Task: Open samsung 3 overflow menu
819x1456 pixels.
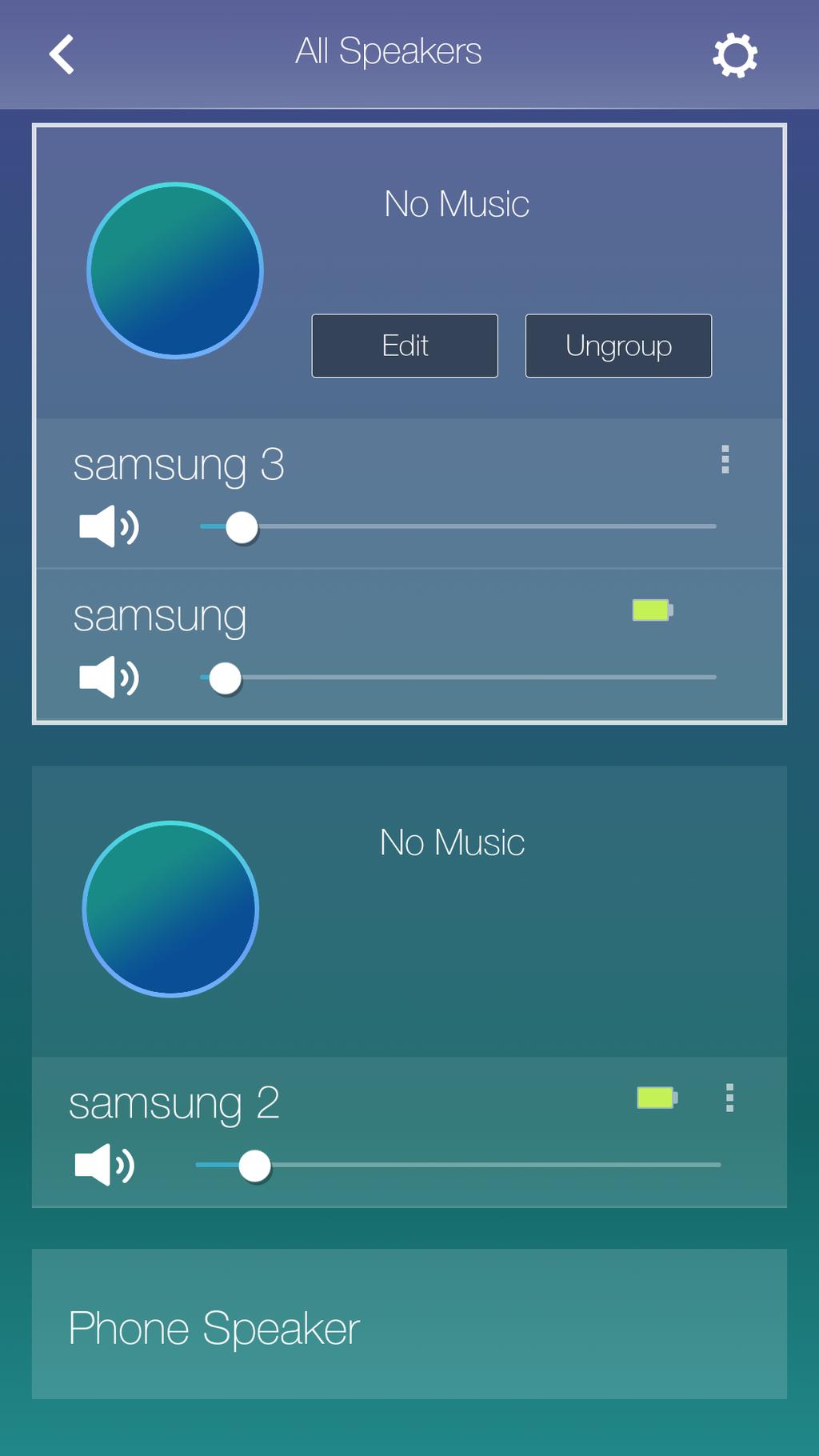Action: (x=725, y=459)
